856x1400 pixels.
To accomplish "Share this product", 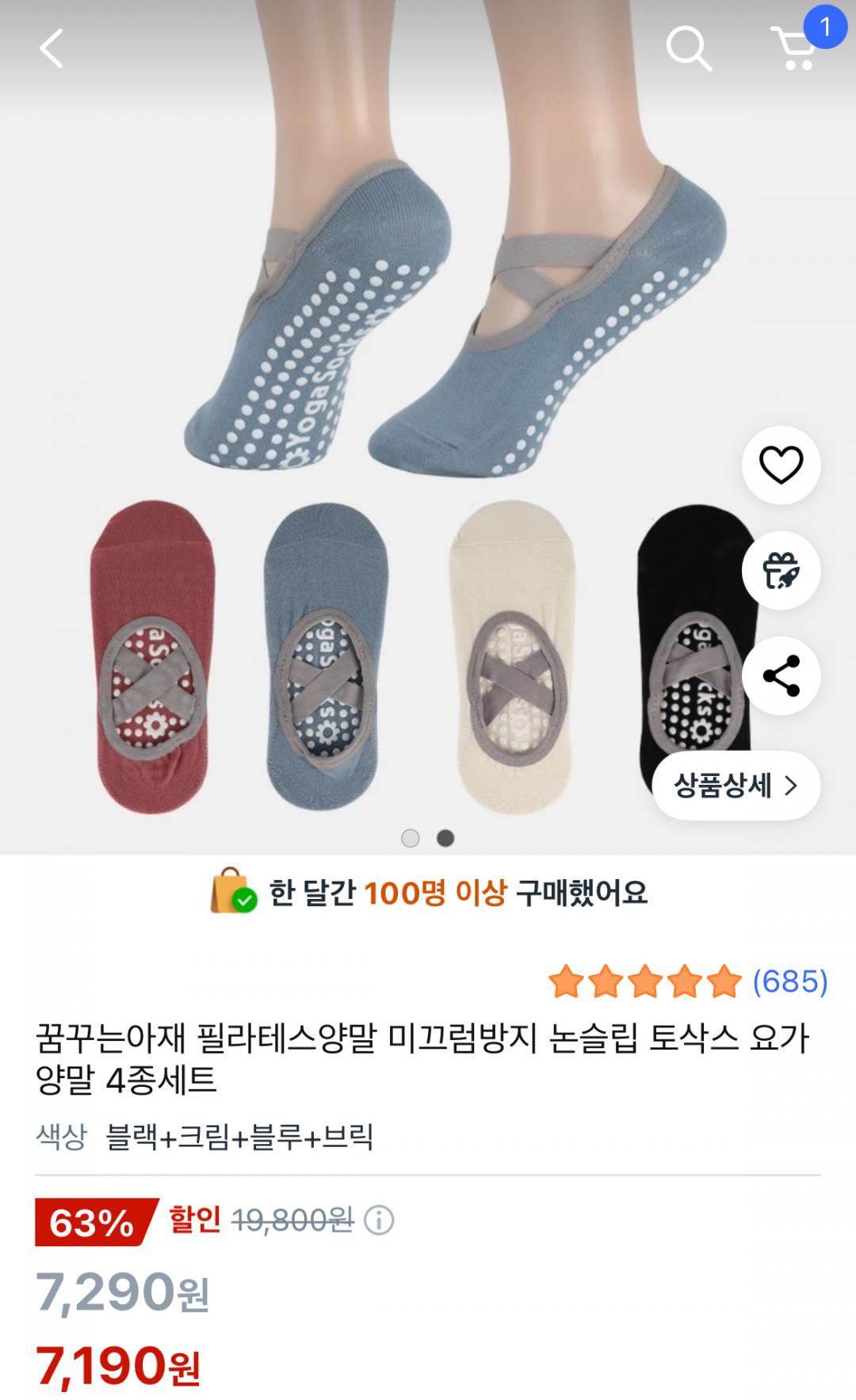I will coord(781,676).
